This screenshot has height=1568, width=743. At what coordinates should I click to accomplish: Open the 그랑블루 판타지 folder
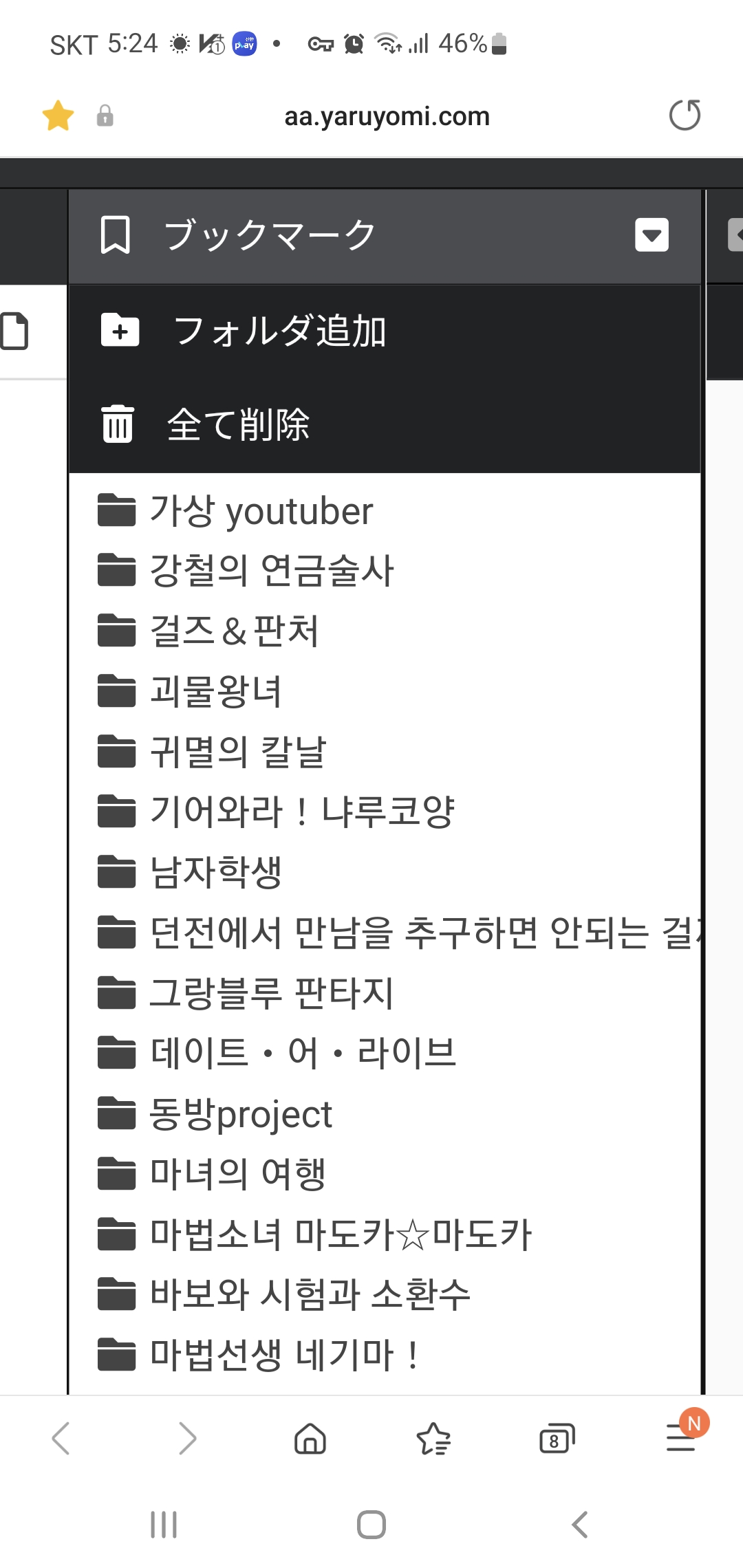click(272, 993)
